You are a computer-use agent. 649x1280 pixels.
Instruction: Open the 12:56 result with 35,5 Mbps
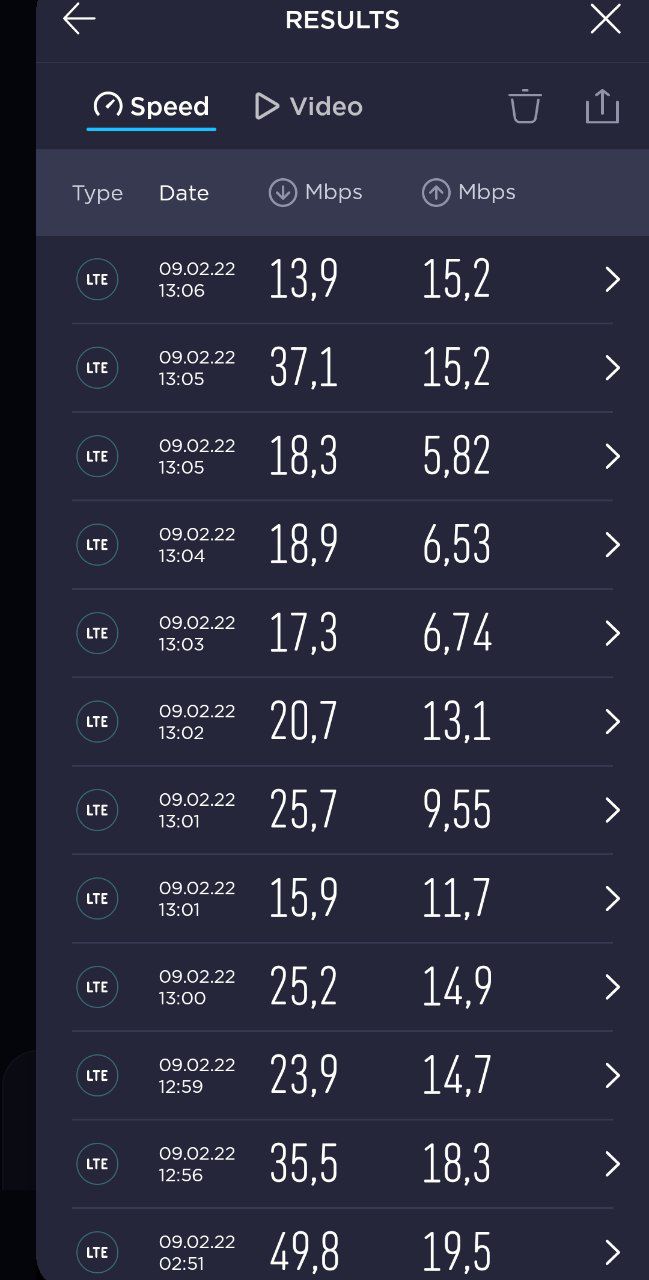point(342,1164)
